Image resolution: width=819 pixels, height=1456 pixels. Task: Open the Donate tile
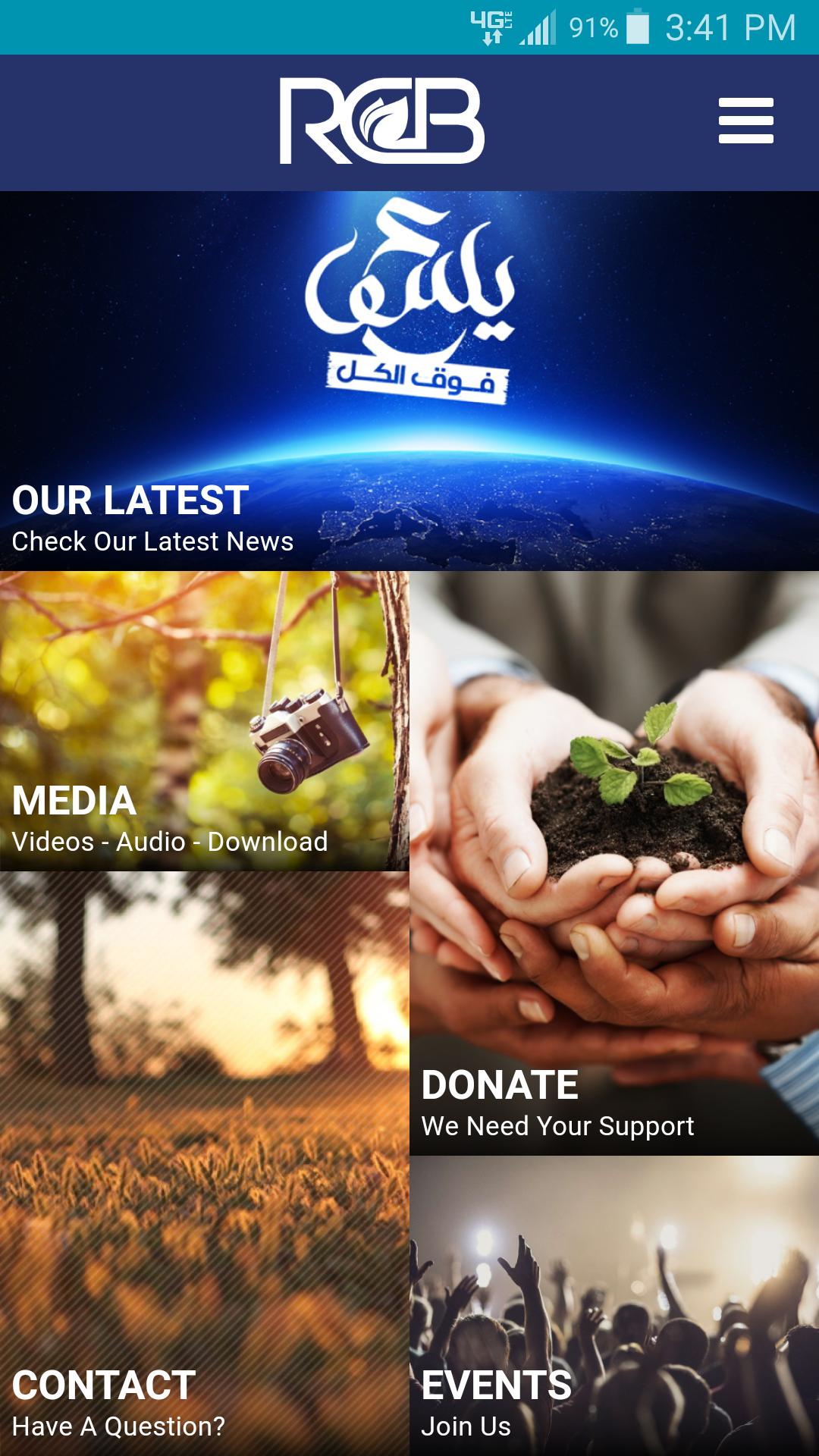point(614,863)
